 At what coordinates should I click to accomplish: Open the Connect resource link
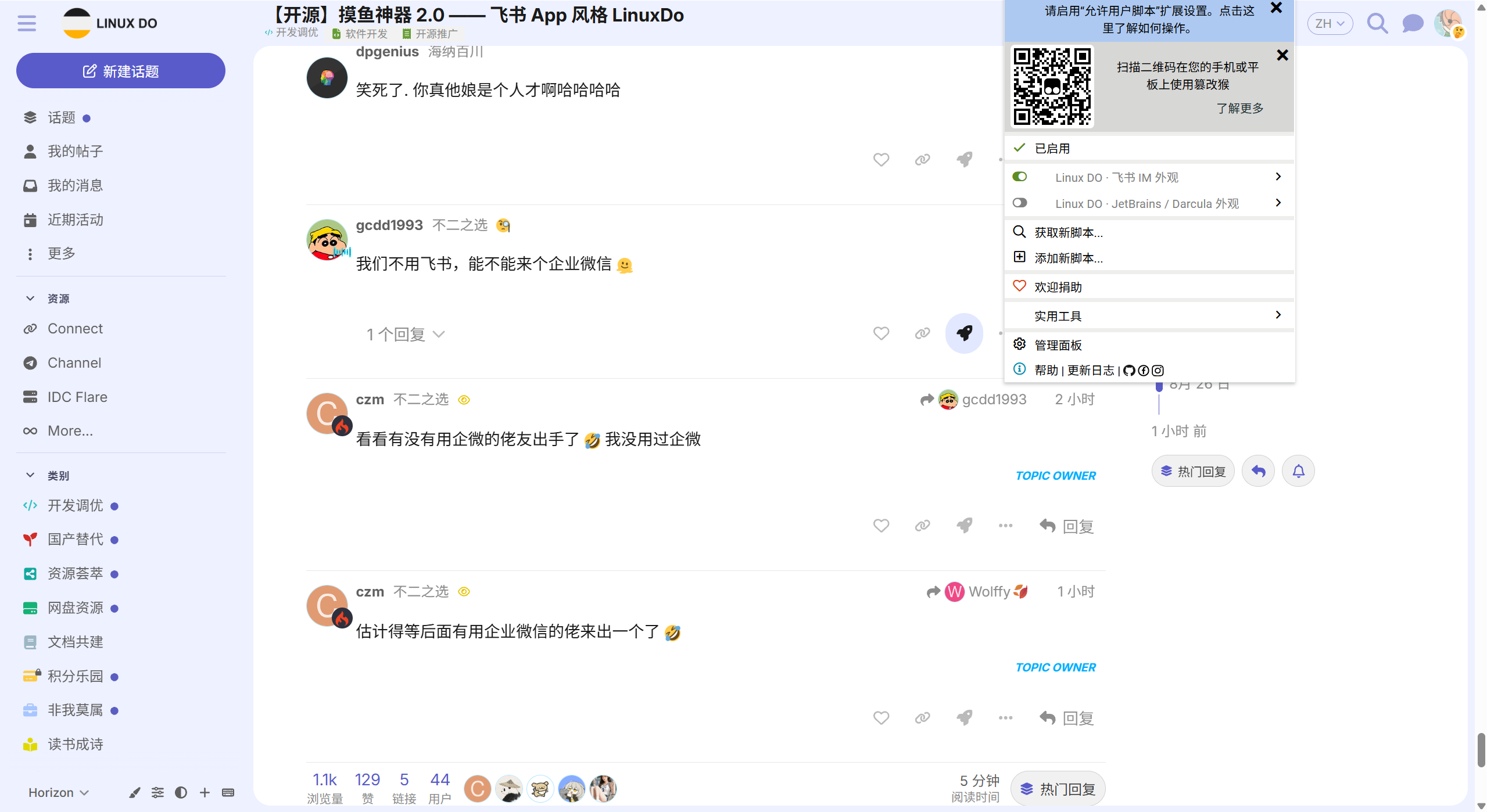coord(75,329)
